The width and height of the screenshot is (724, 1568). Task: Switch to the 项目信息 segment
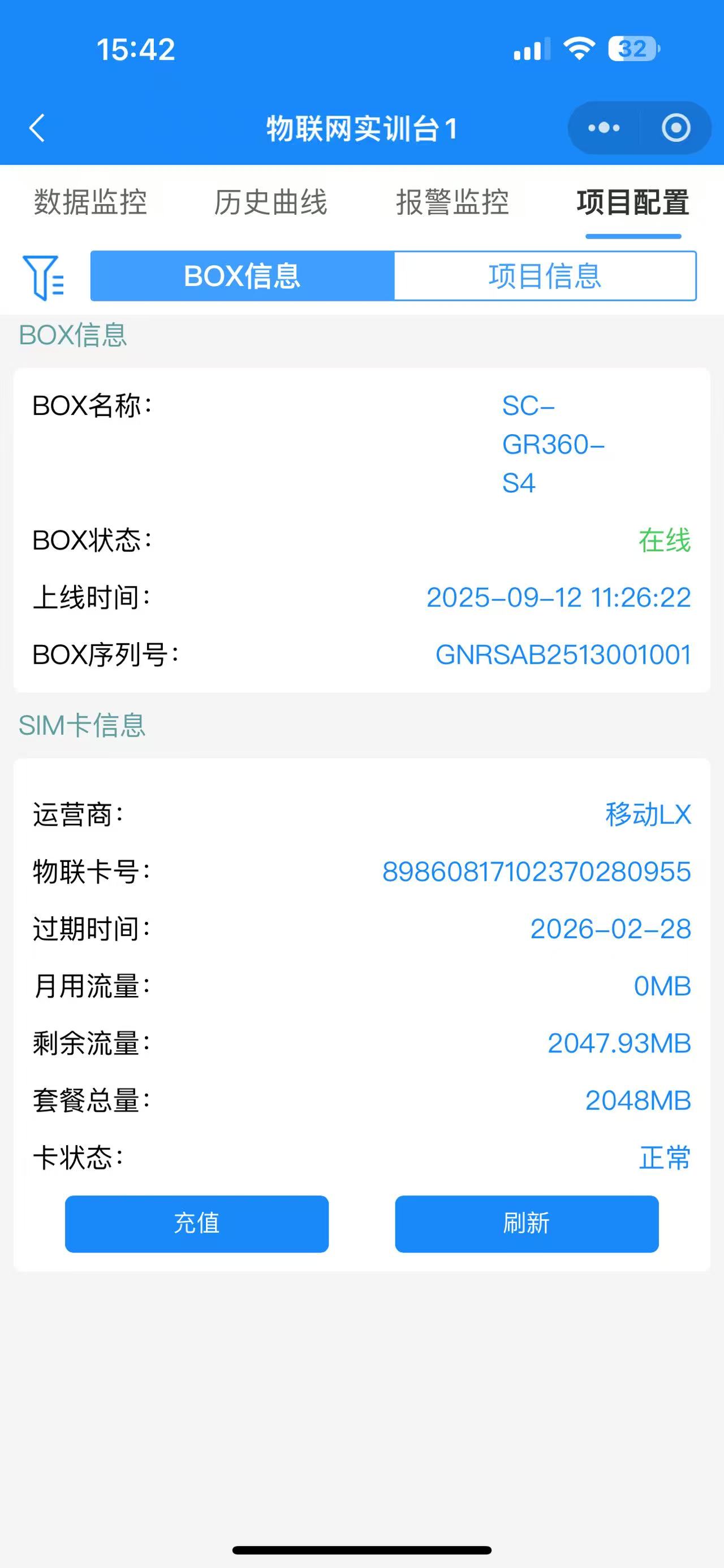[545, 276]
